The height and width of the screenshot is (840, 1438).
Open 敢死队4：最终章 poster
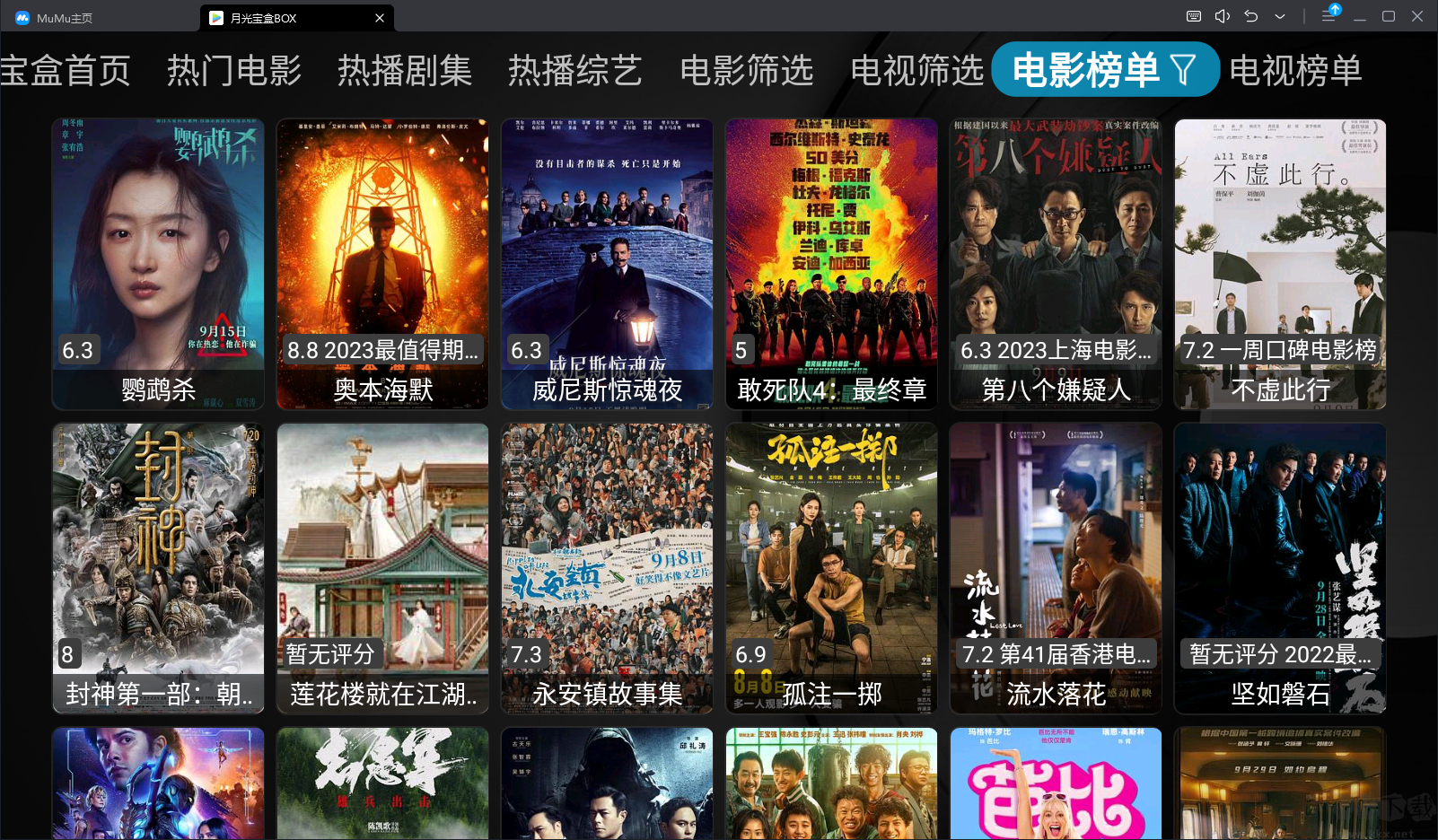832,264
